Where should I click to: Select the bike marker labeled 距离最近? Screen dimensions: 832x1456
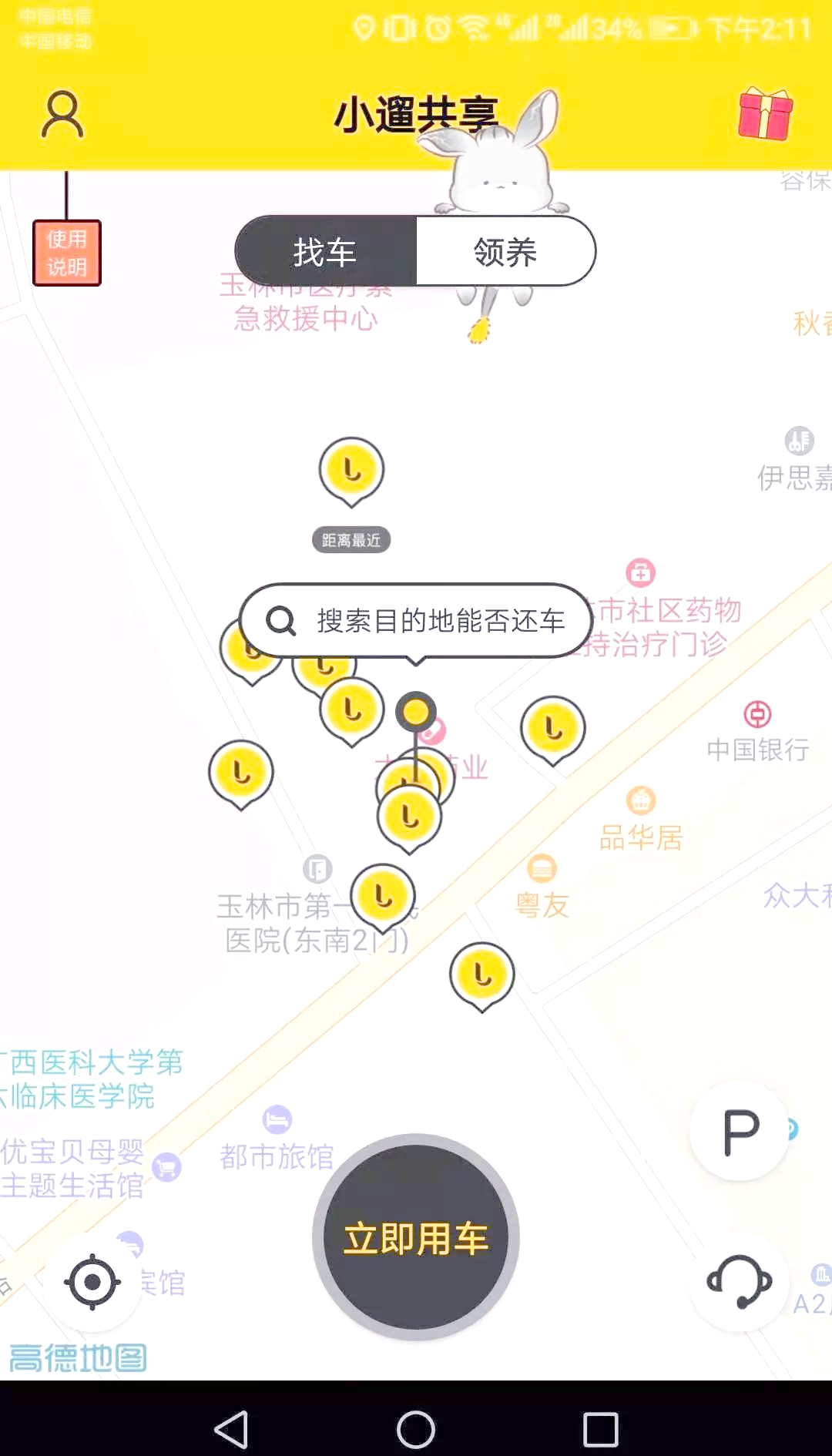pyautogui.click(x=351, y=472)
